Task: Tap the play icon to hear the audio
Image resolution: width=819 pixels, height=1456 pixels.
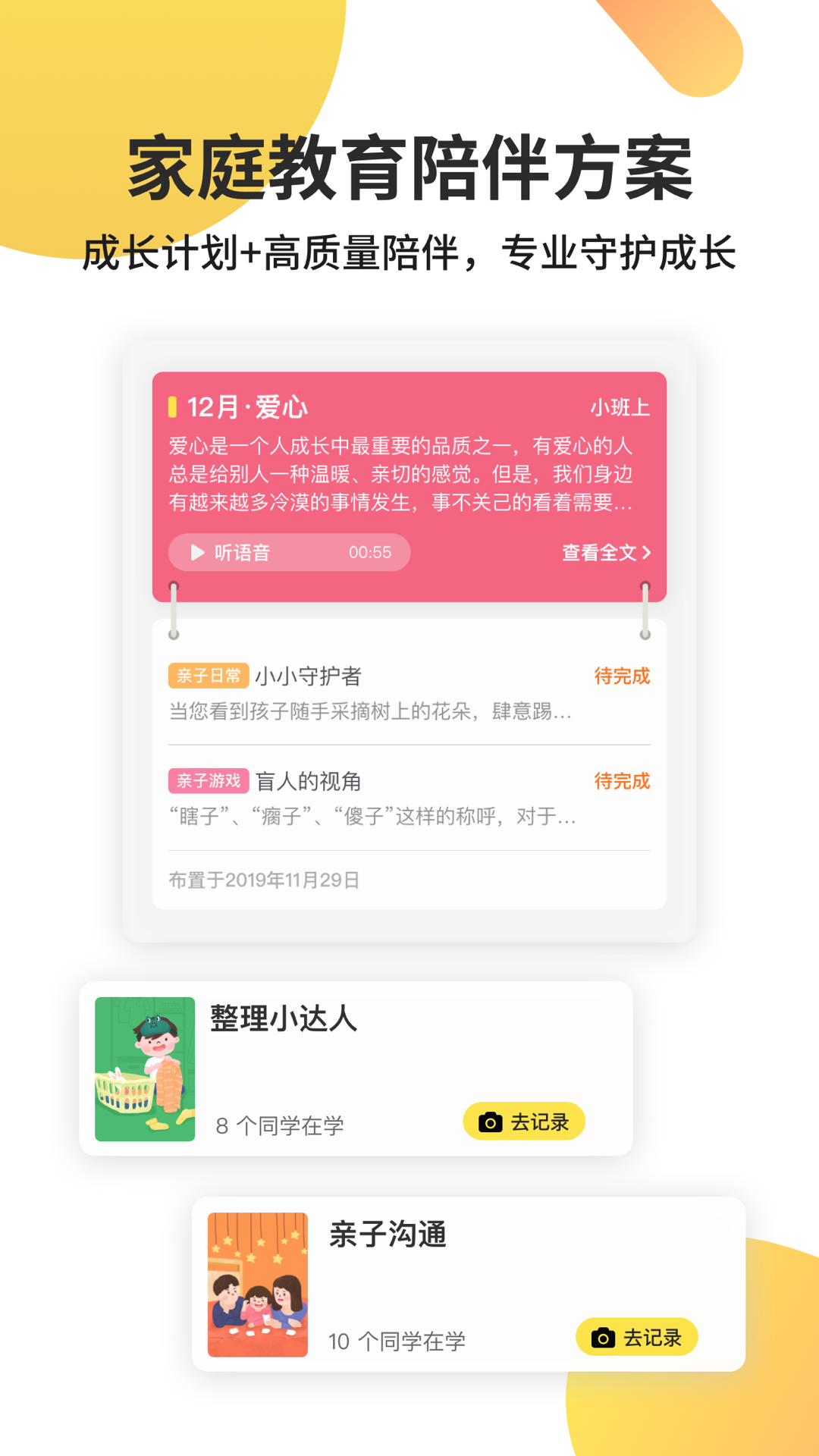Action: [196, 553]
